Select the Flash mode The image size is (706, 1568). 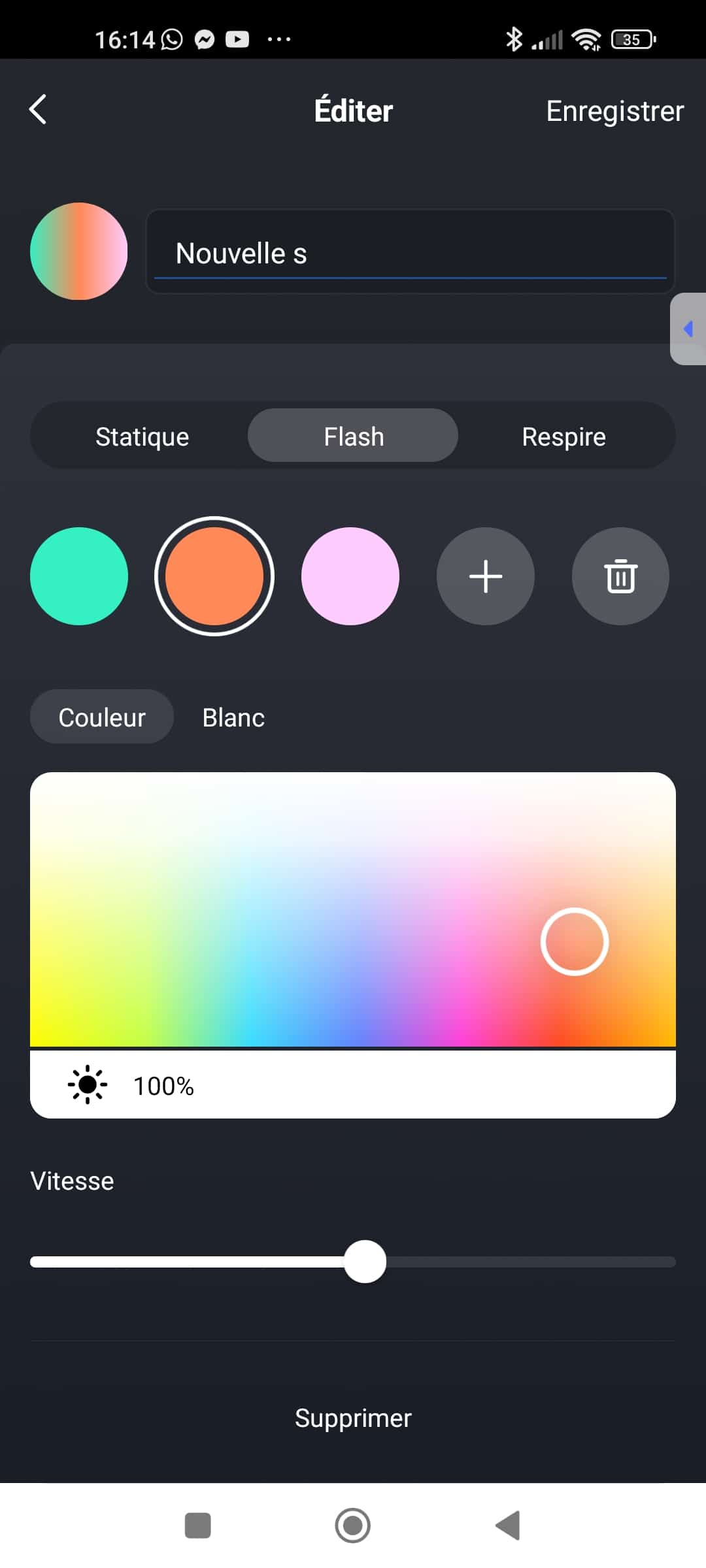353,436
